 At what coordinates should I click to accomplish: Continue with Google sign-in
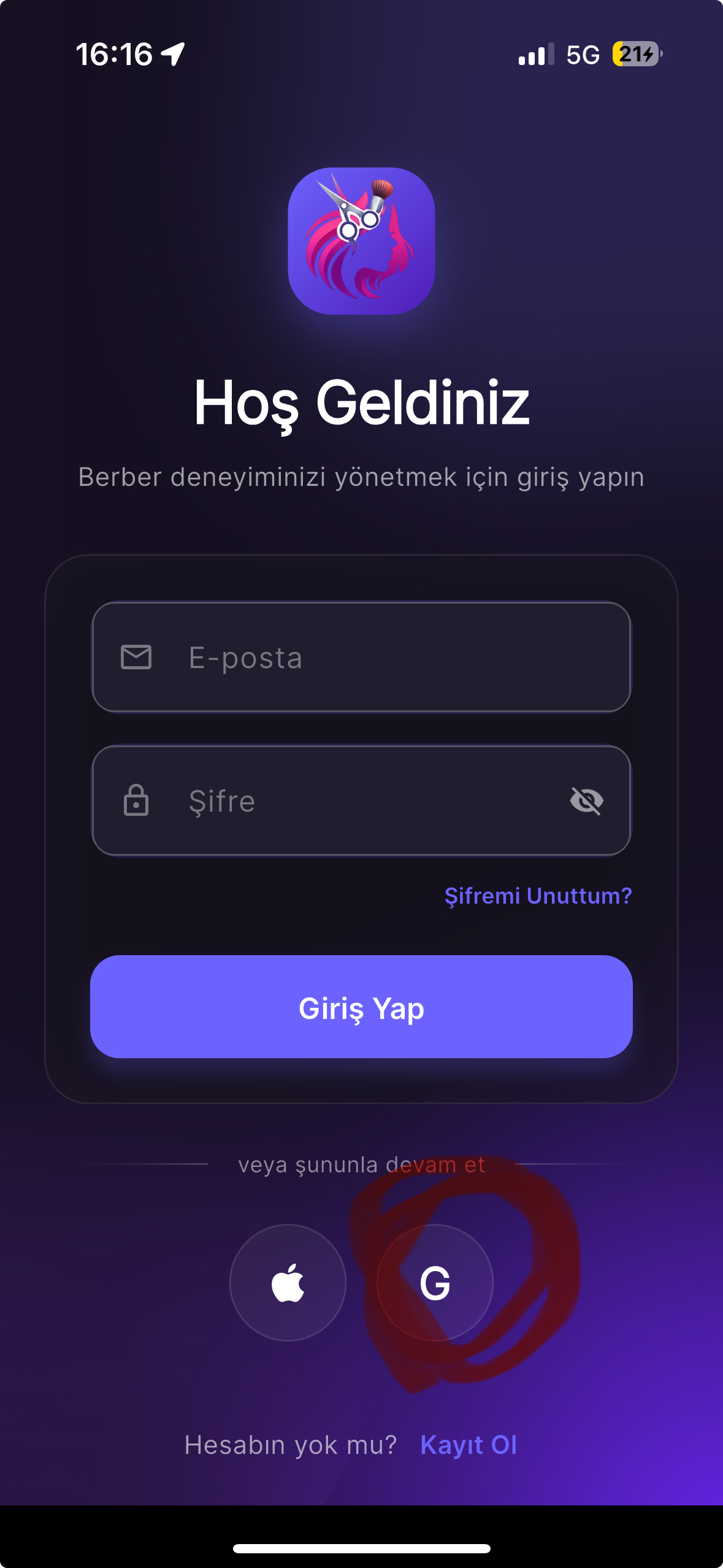pos(435,1283)
